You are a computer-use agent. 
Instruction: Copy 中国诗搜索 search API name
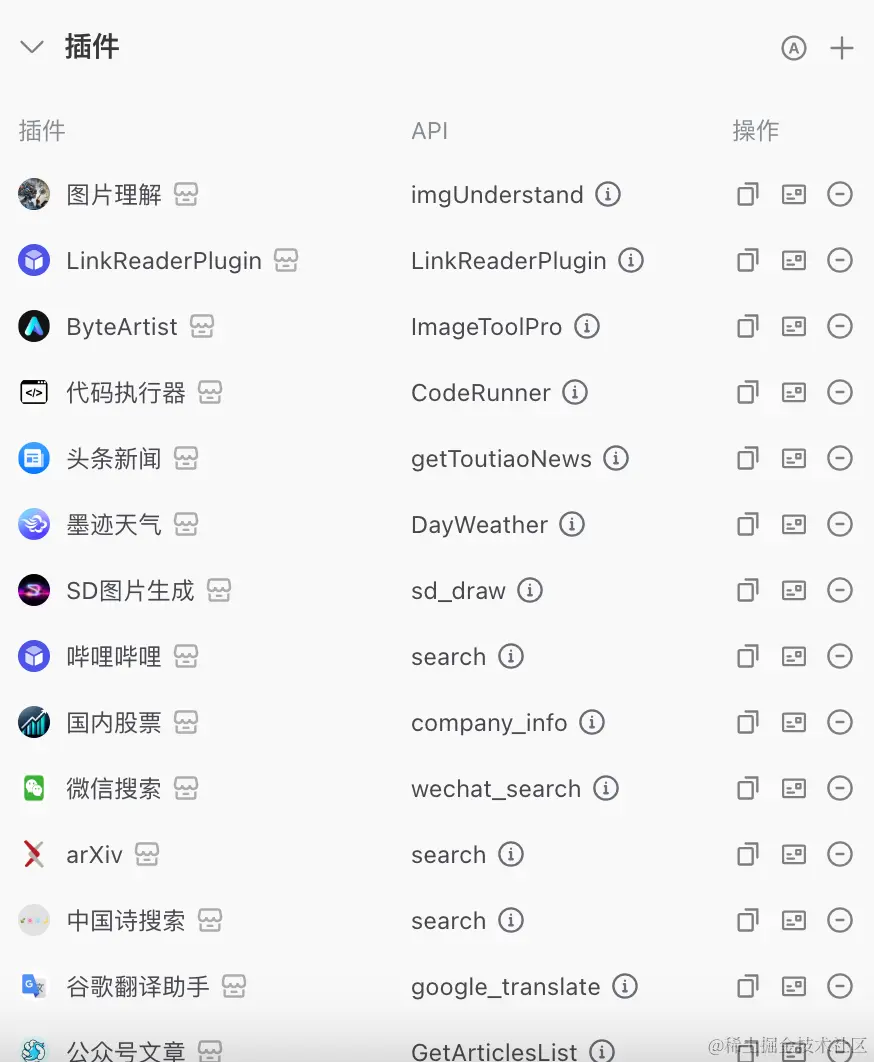click(x=747, y=920)
